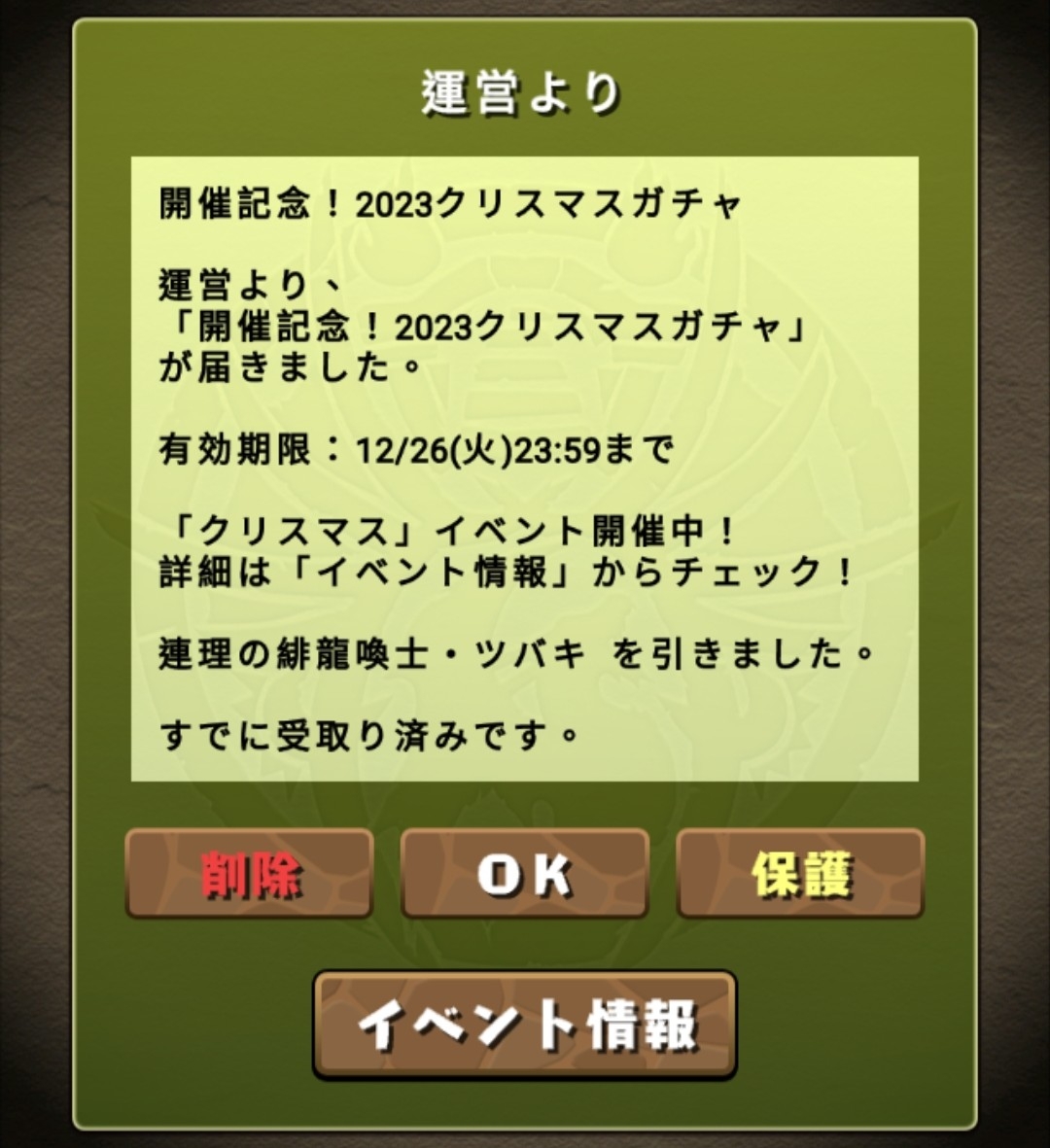The height and width of the screenshot is (1148, 1050).
Task: Open イベント情報 event info
Action: click(524, 1024)
